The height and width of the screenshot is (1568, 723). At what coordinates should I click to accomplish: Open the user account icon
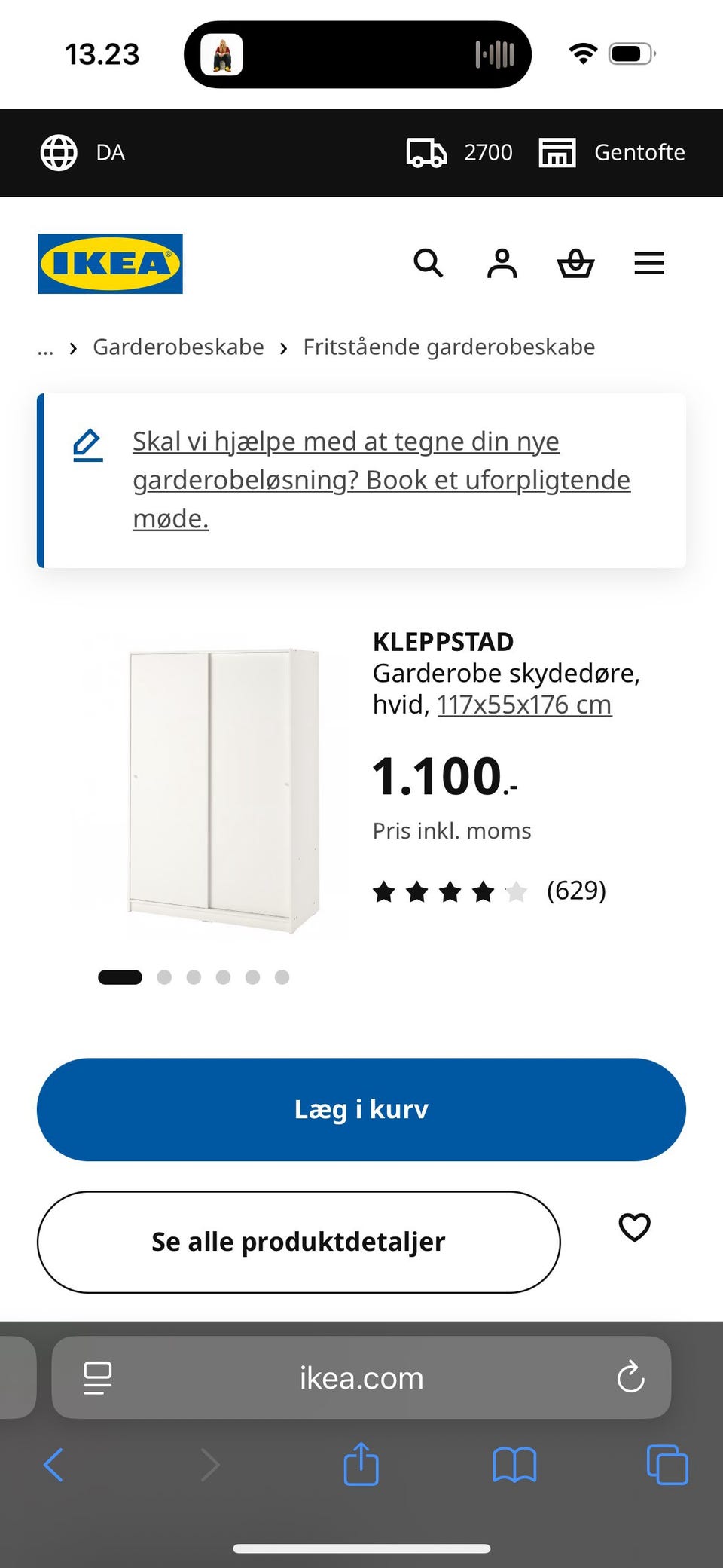pyautogui.click(x=502, y=264)
